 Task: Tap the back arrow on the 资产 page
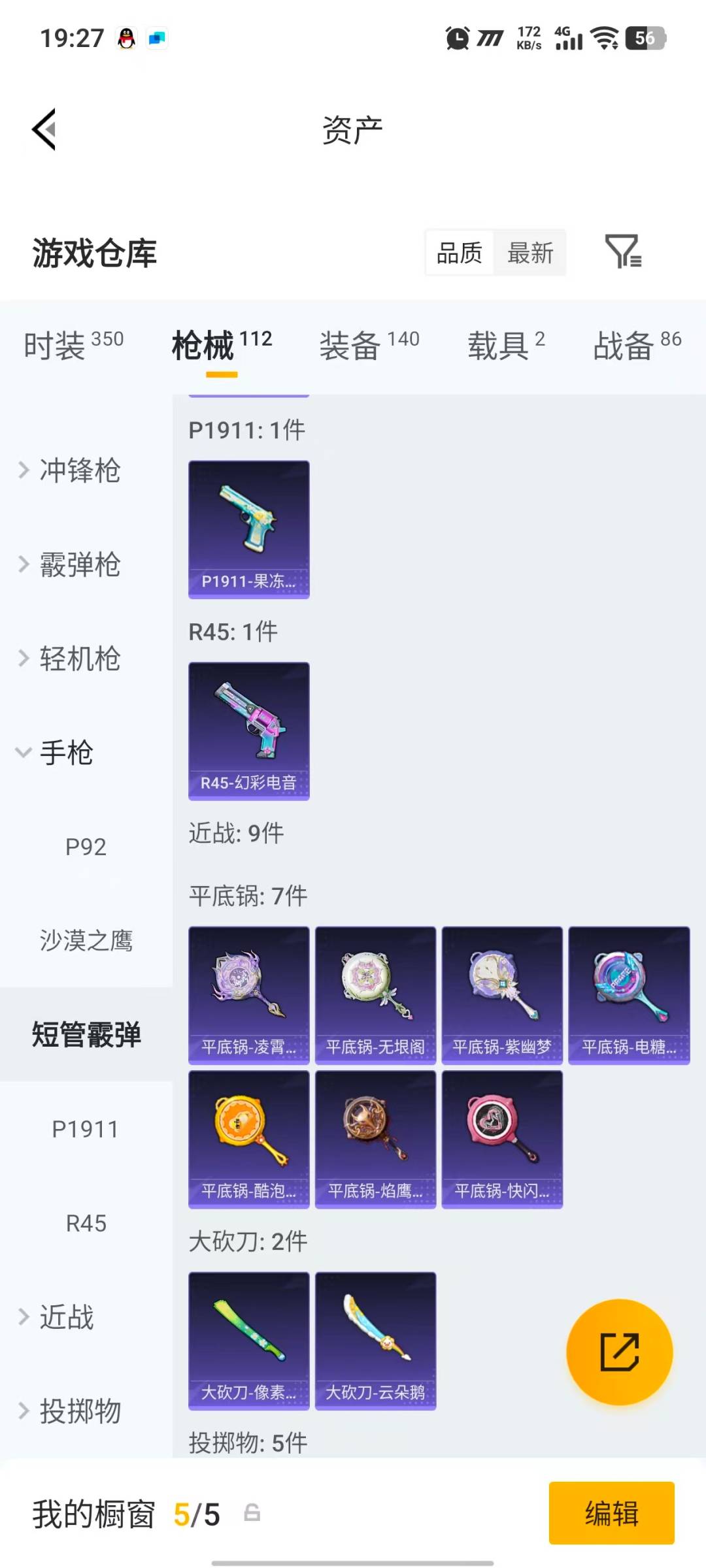[x=44, y=129]
